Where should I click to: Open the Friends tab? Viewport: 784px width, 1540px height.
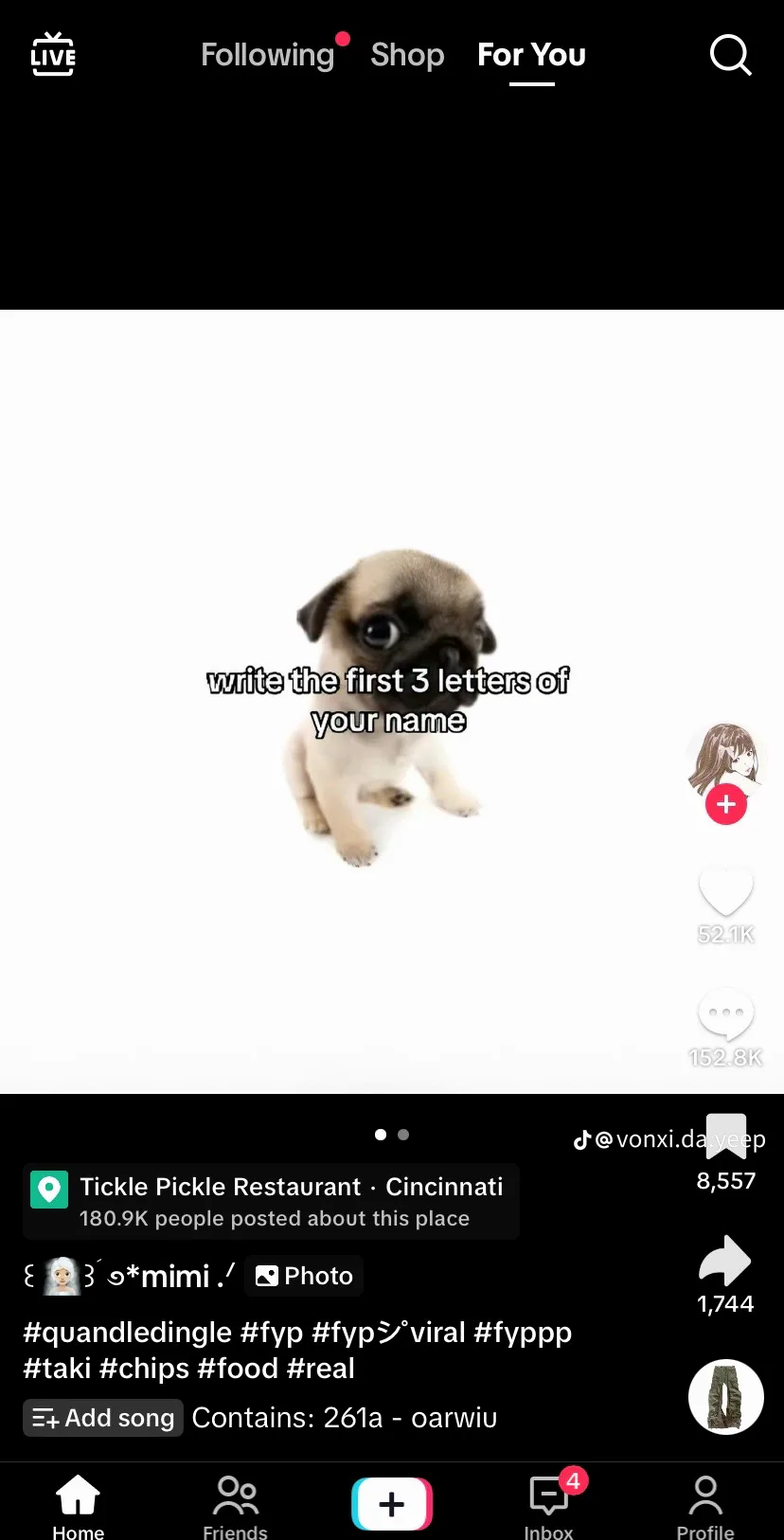click(x=235, y=1507)
